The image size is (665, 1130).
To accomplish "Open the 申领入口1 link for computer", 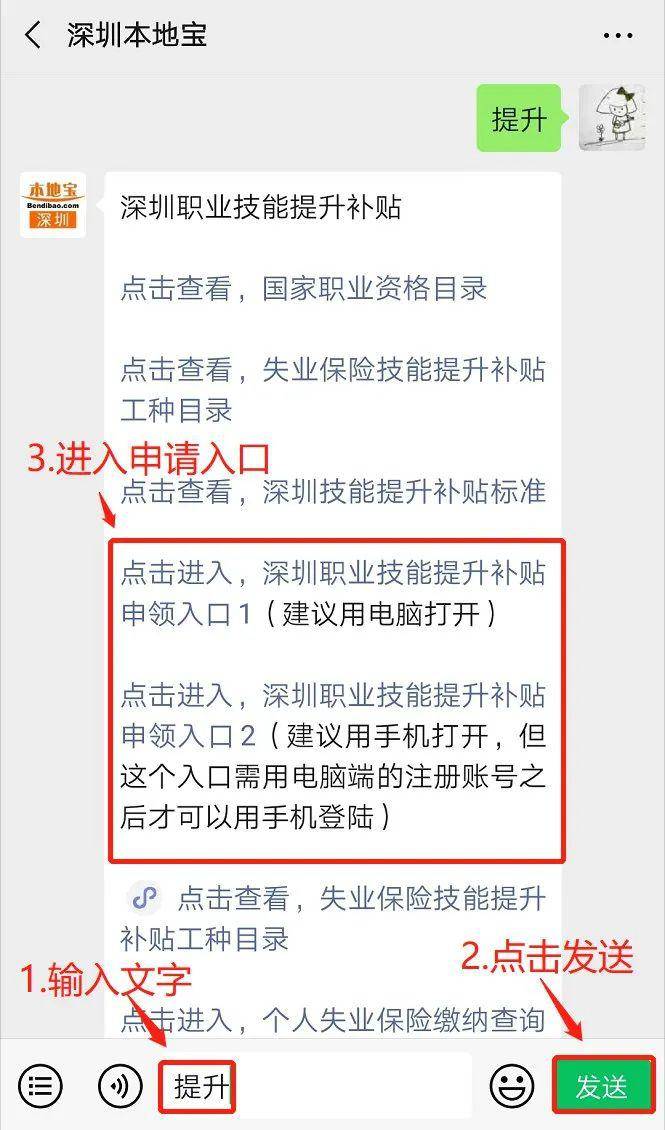I will (333, 593).
